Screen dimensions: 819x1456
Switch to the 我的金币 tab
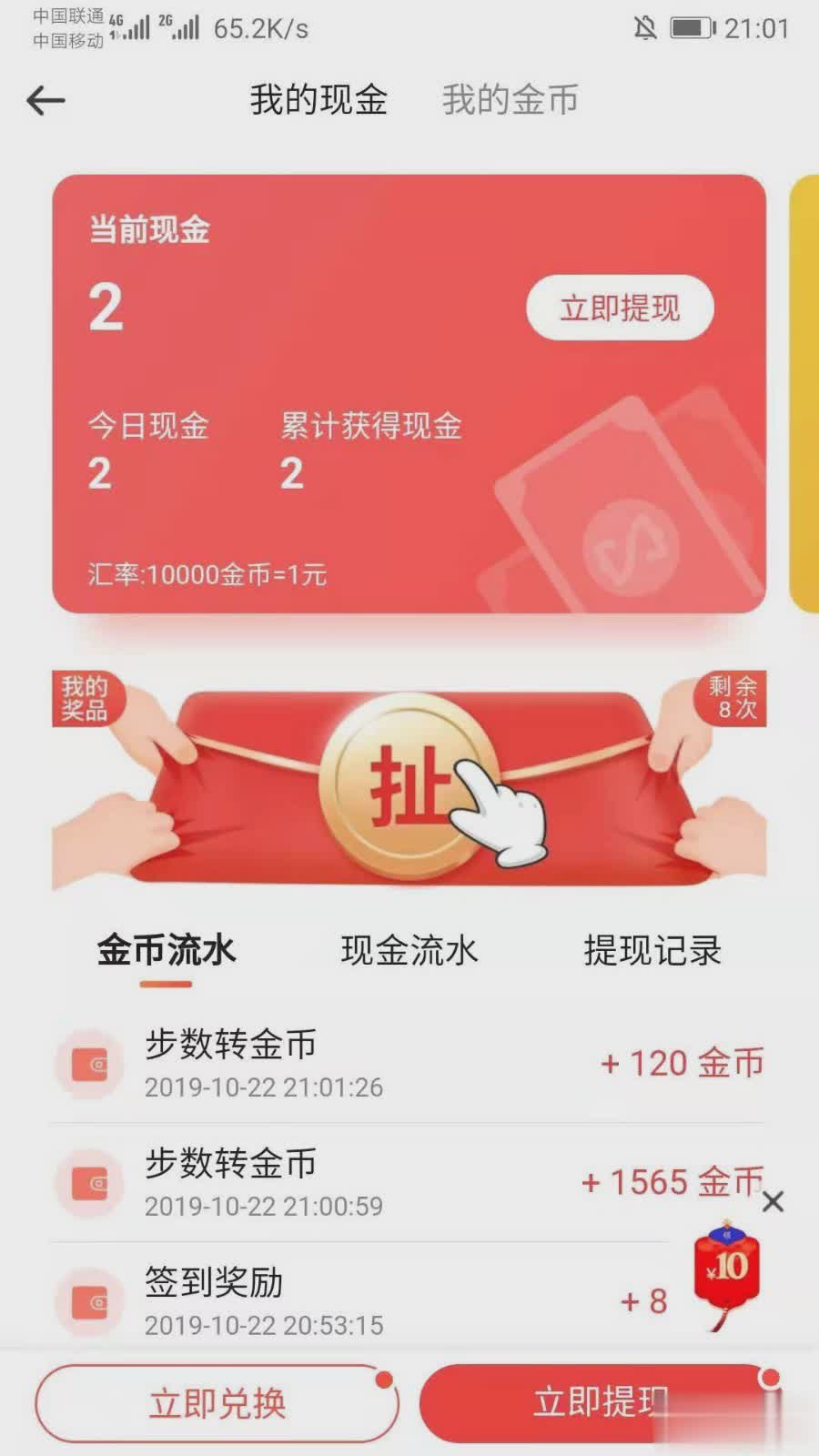510,100
